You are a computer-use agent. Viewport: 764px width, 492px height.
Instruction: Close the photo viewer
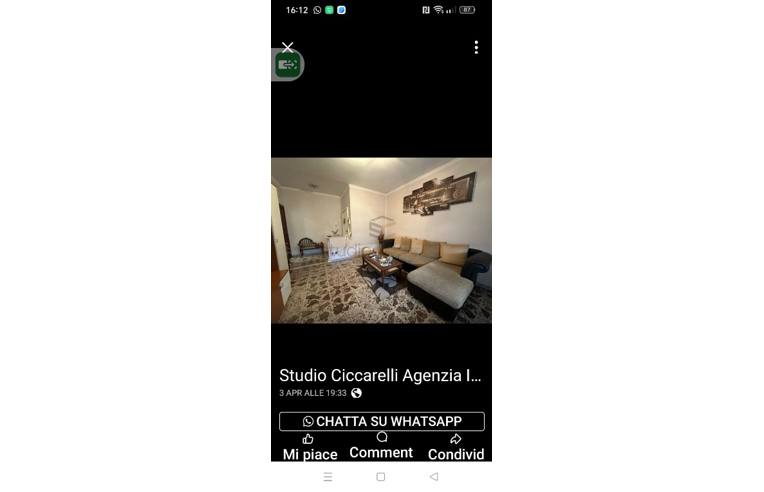click(288, 47)
